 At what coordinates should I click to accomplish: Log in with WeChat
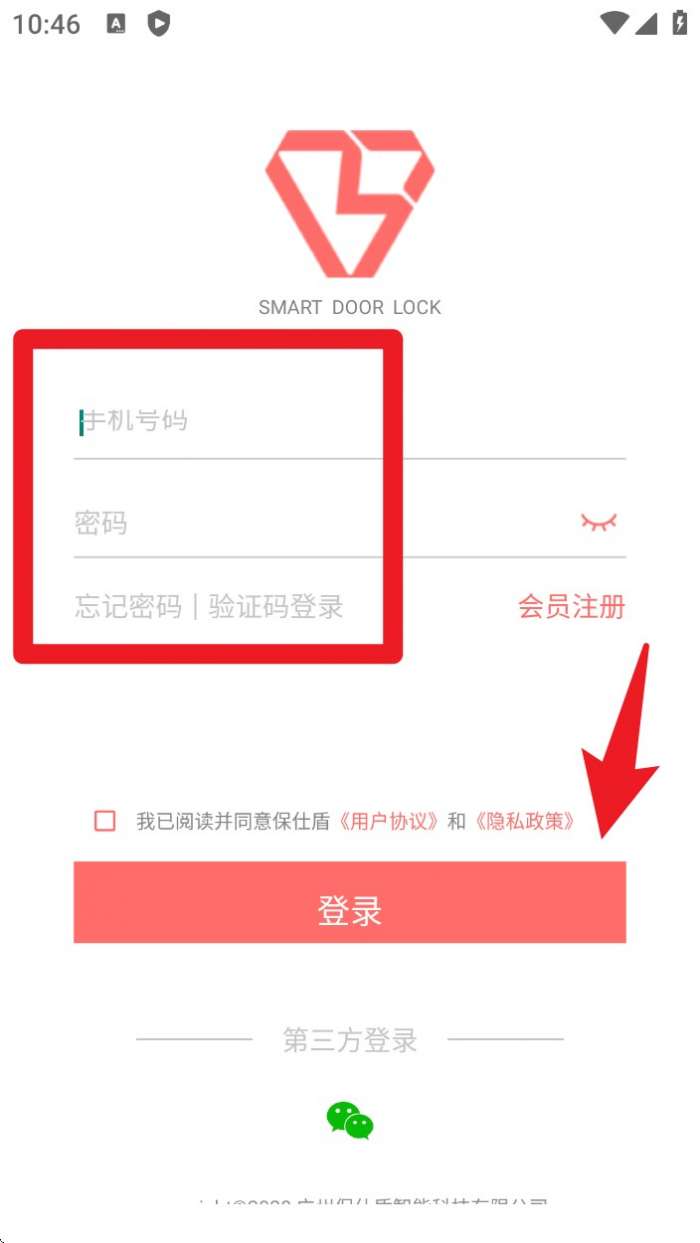point(350,1120)
